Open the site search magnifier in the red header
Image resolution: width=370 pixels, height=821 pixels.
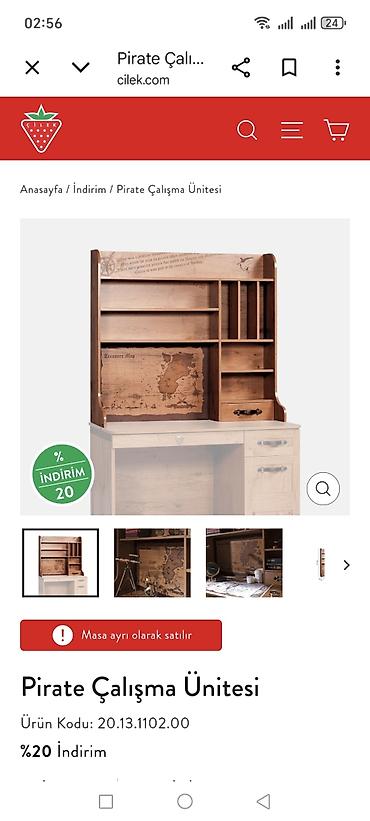point(247,130)
